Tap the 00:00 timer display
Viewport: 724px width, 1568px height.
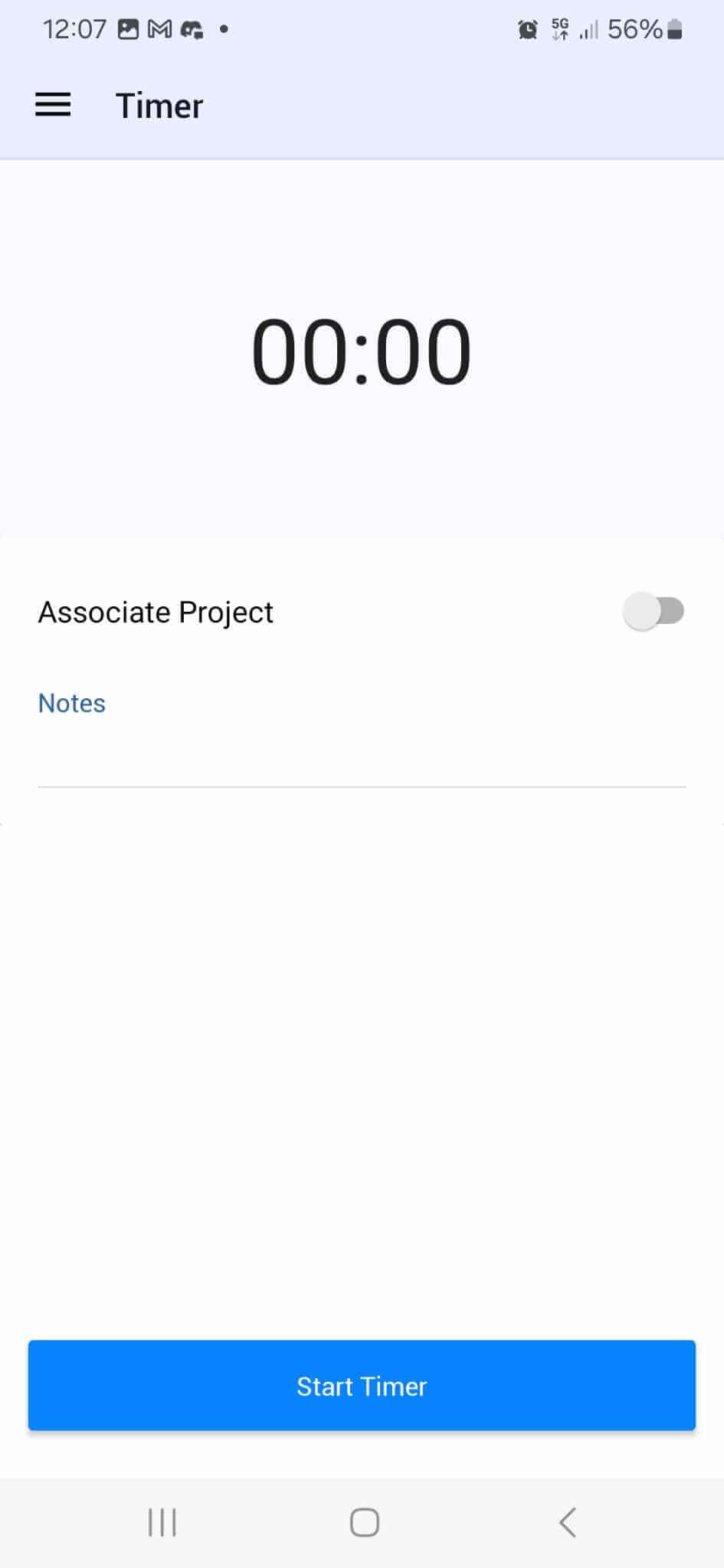[x=362, y=351]
